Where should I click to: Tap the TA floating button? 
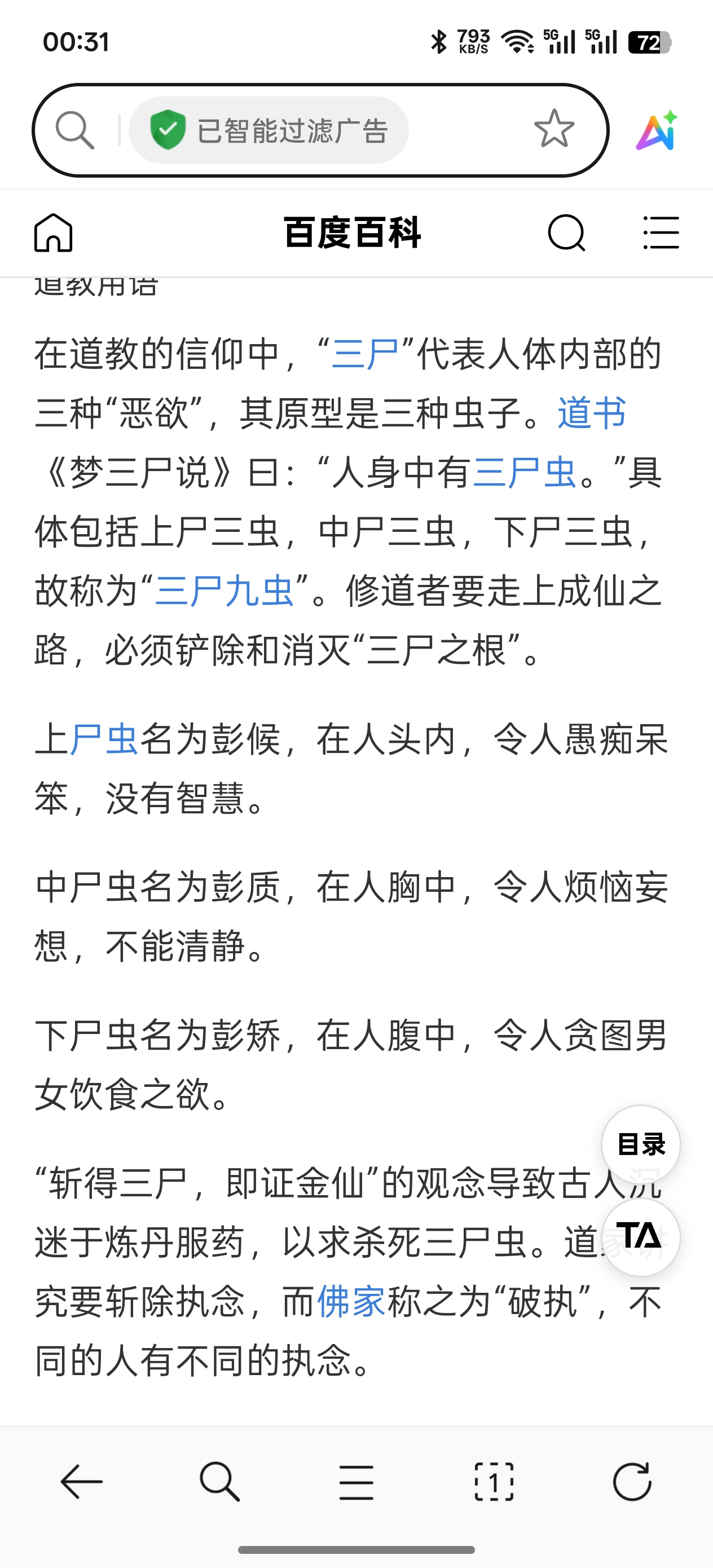pyautogui.click(x=641, y=1237)
